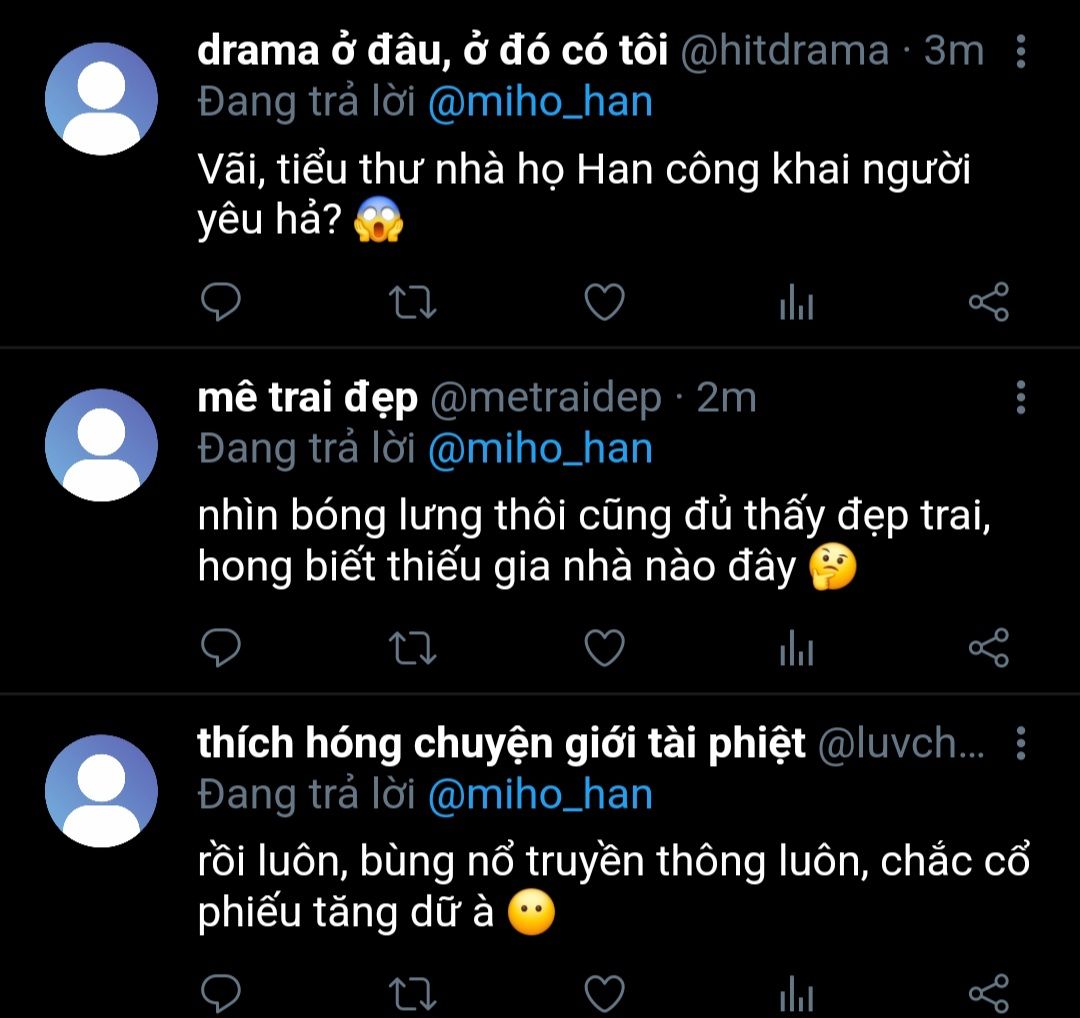
Task: Retweet the reply from metraidep
Action: tap(412, 648)
